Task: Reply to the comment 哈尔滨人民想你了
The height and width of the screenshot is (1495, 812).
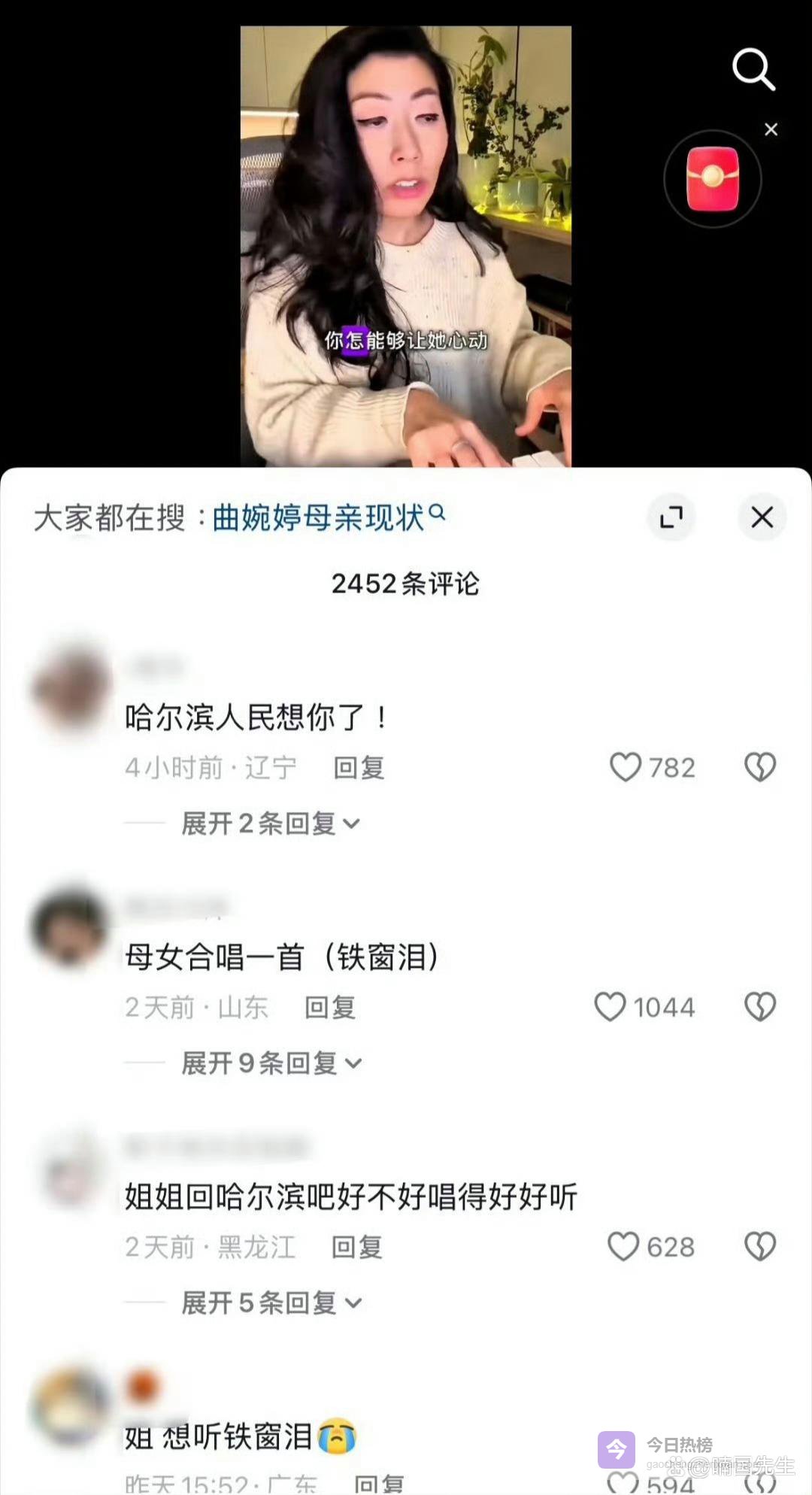Action: tap(359, 768)
